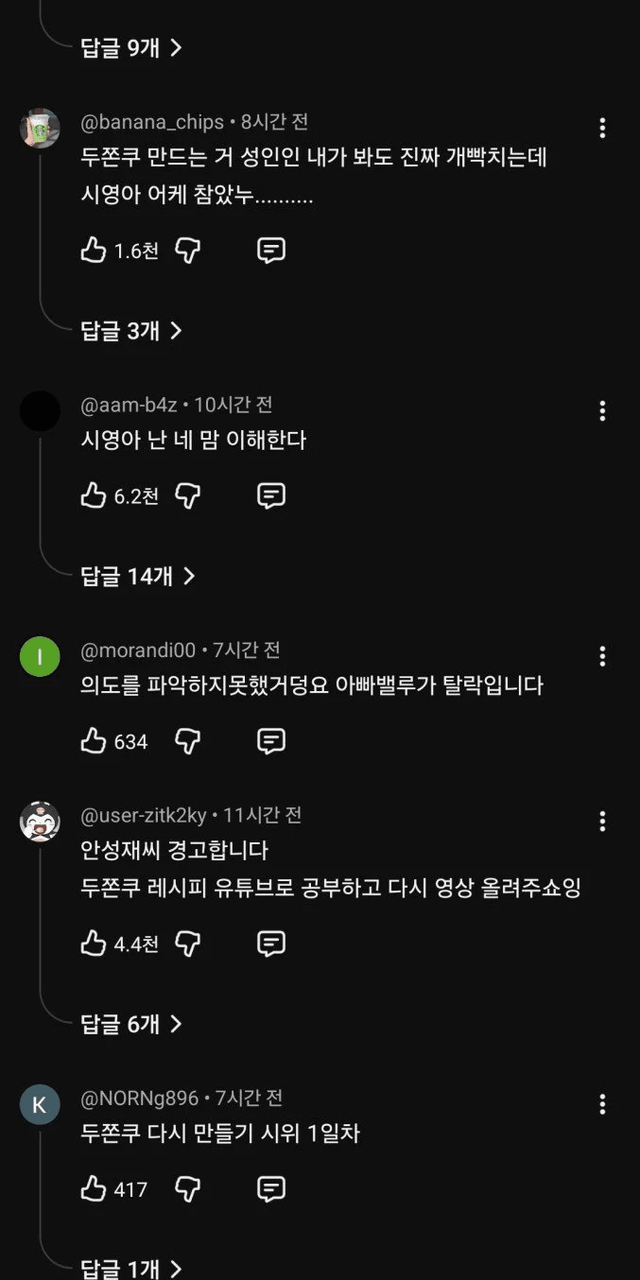Screen dimensions: 640x1280
Task: Dislike @NORNg896's comment
Action: click(x=188, y=1189)
